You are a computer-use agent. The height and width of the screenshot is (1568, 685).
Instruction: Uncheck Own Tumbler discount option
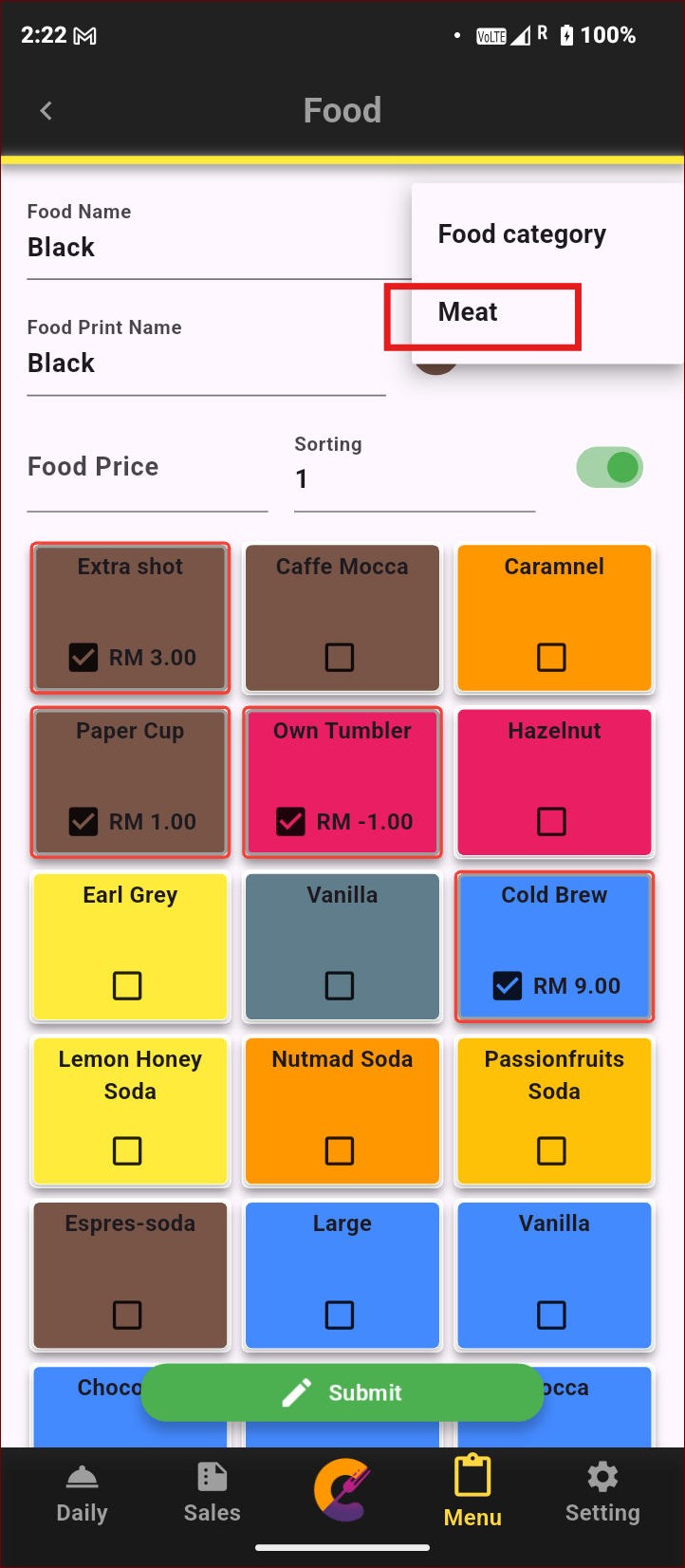coord(290,821)
